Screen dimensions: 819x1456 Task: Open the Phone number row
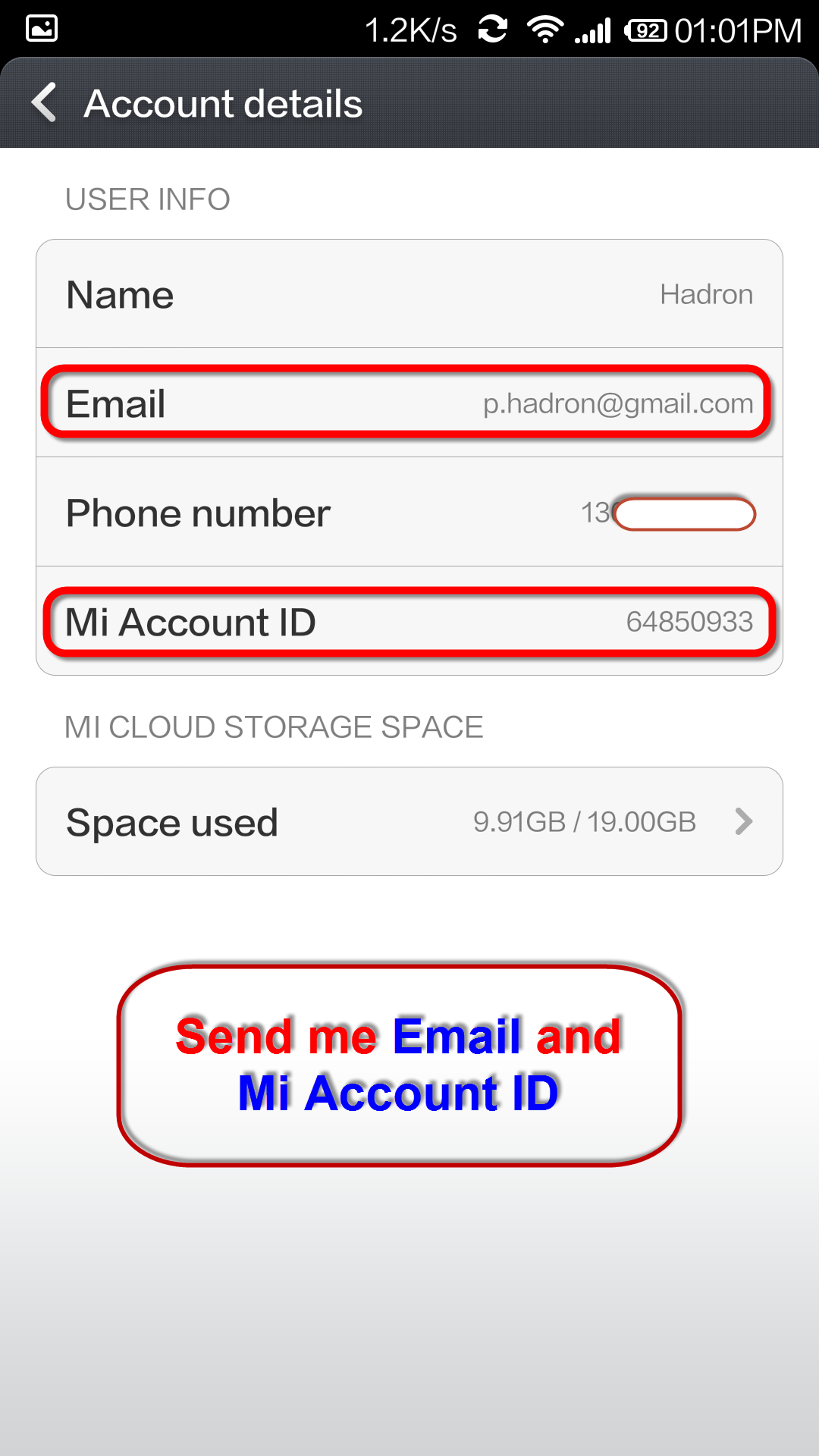coord(409,513)
